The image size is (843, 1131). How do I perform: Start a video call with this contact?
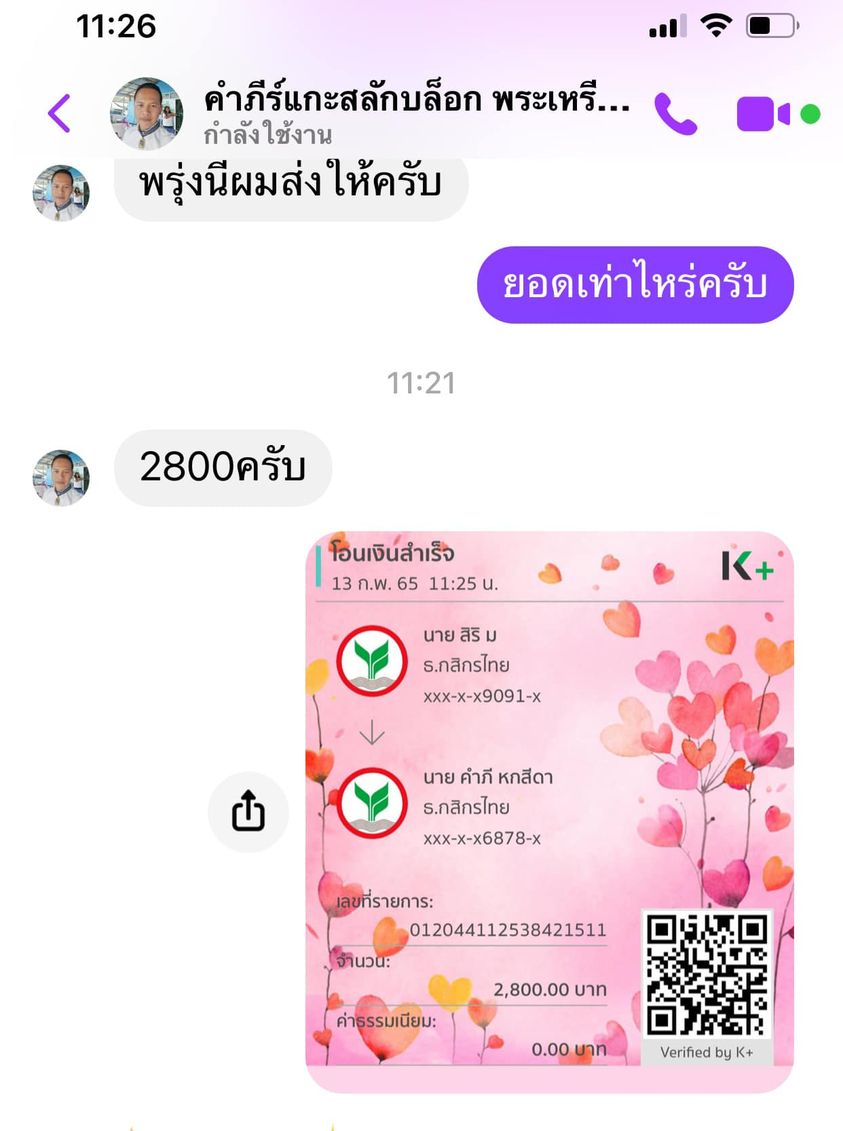pos(764,114)
